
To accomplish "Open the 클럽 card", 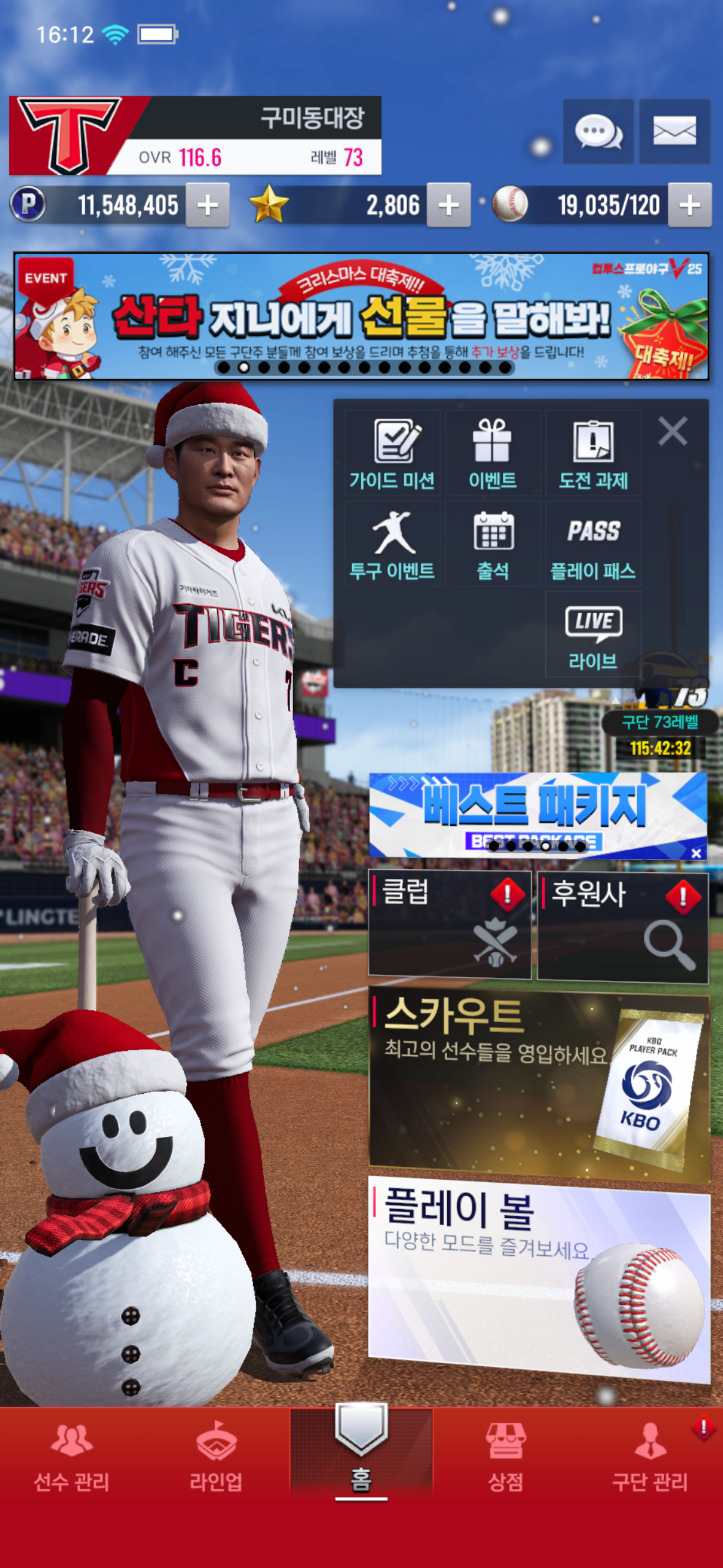I will pos(449,924).
